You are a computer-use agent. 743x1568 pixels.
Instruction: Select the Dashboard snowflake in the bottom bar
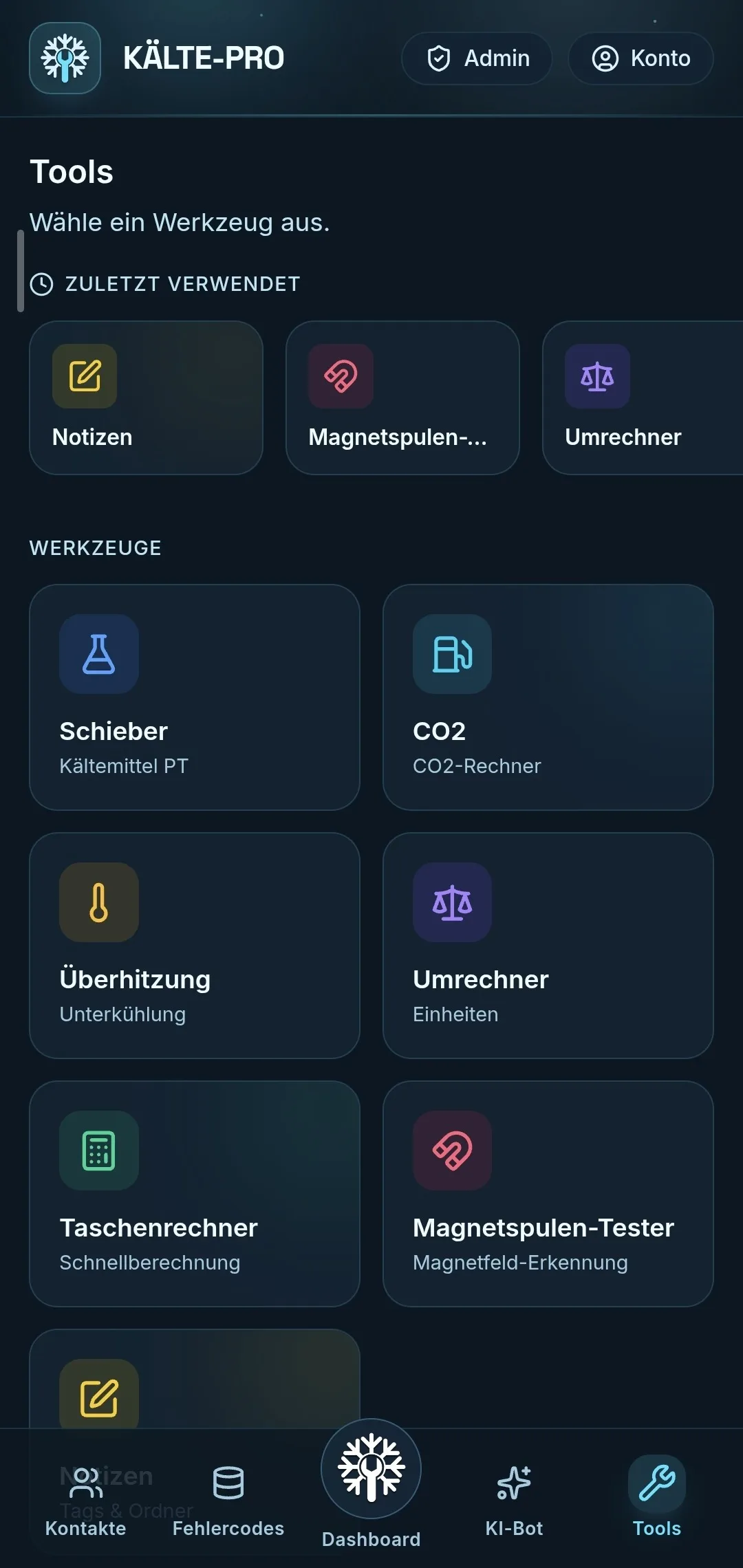[371, 1468]
